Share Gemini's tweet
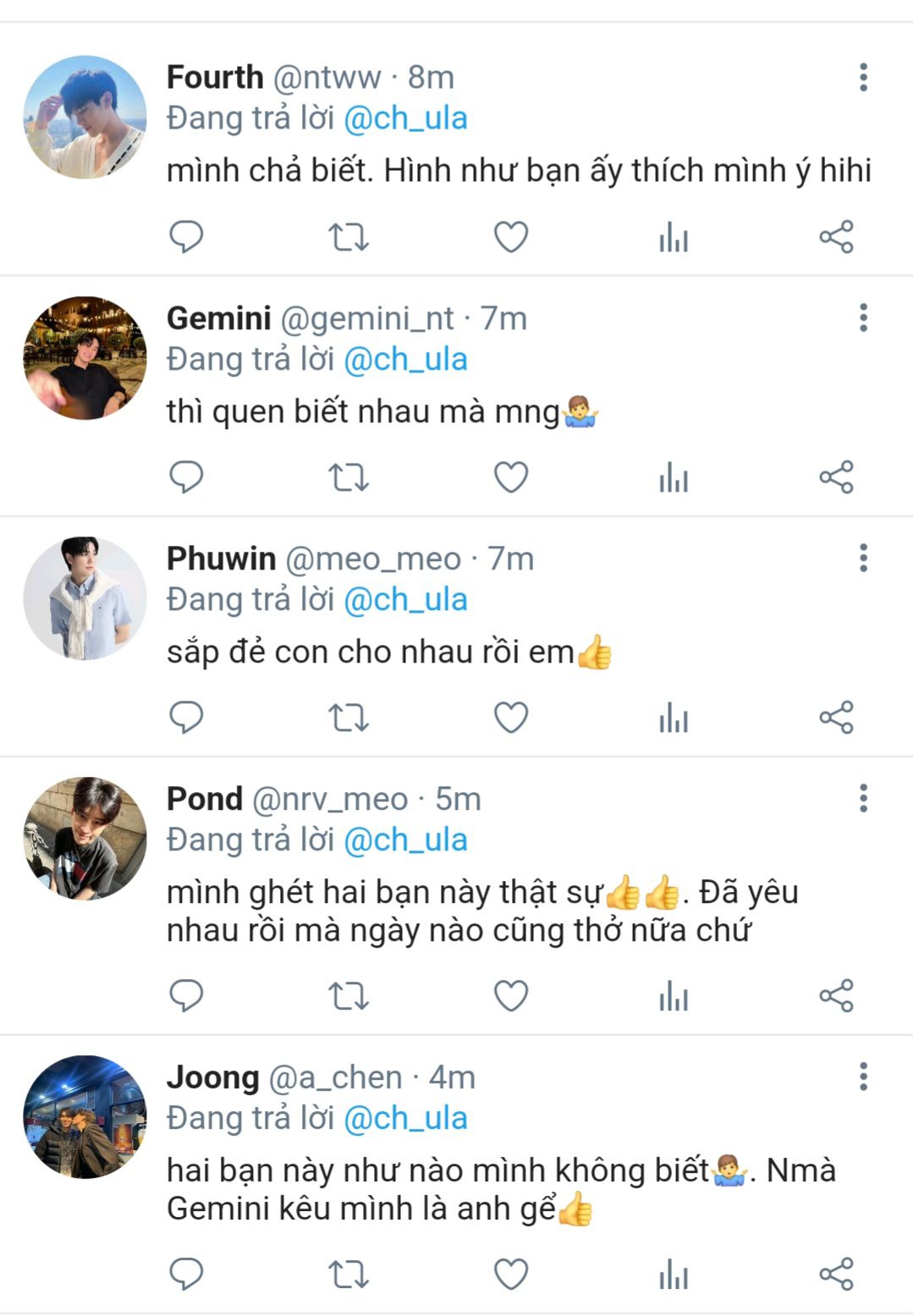The image size is (913, 1316). tap(836, 477)
